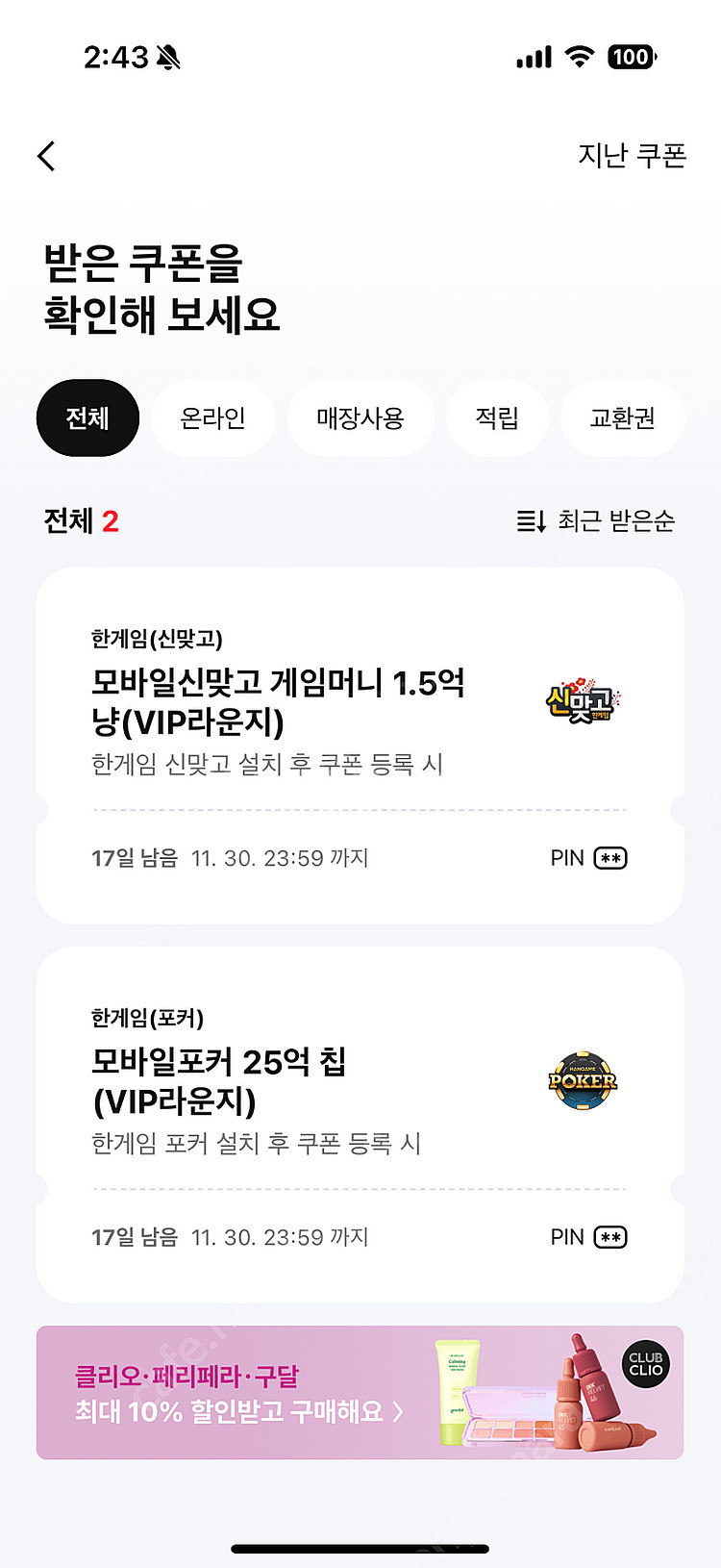Open the 모바일신맞고 게임머니 1.5억냥 coupon
721x1568 pixels.
pyautogui.click(x=279, y=702)
